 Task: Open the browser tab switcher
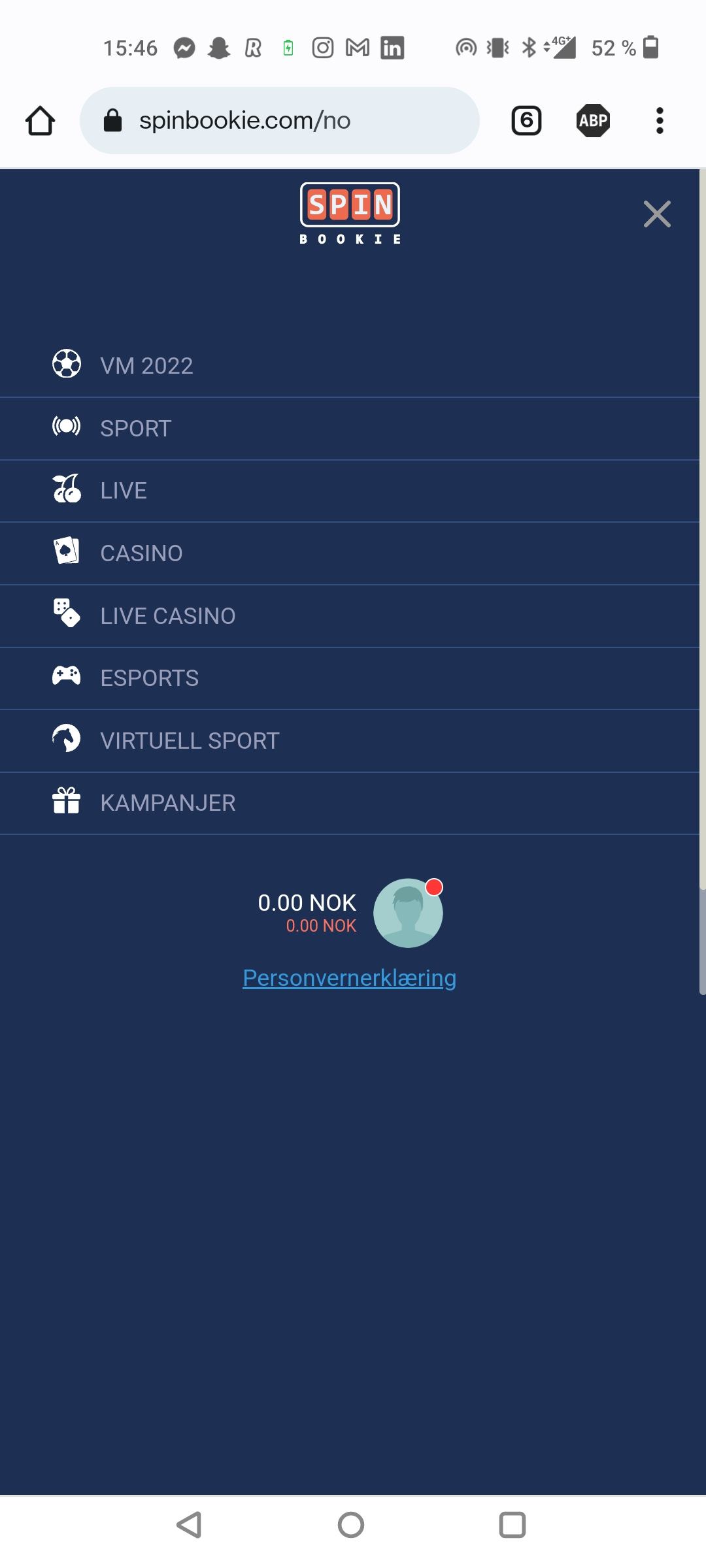526,121
